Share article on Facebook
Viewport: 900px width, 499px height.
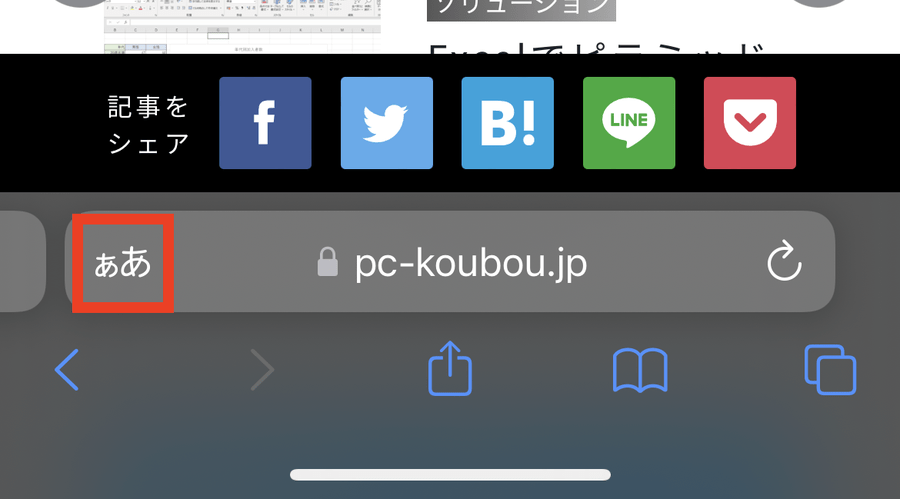click(265, 123)
